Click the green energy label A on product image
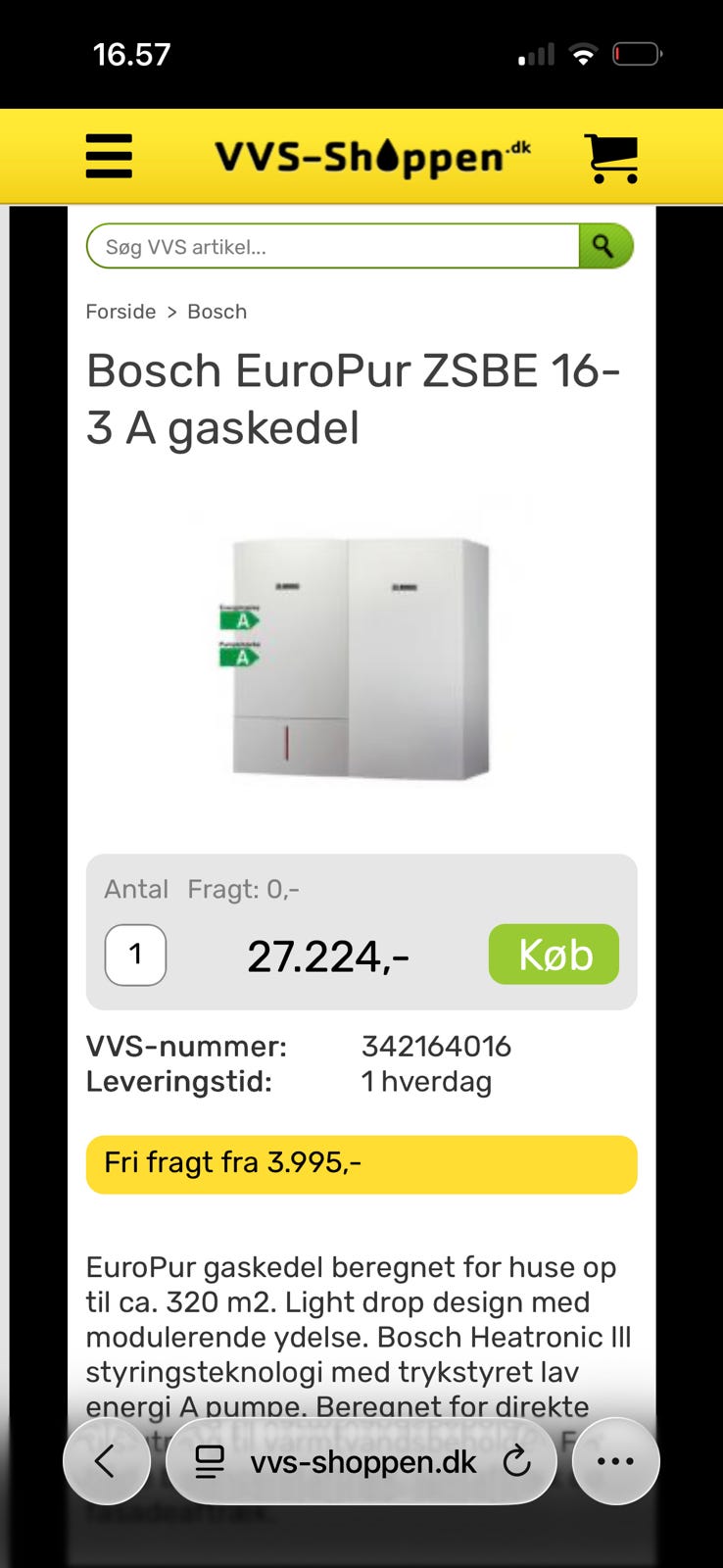 [x=240, y=619]
